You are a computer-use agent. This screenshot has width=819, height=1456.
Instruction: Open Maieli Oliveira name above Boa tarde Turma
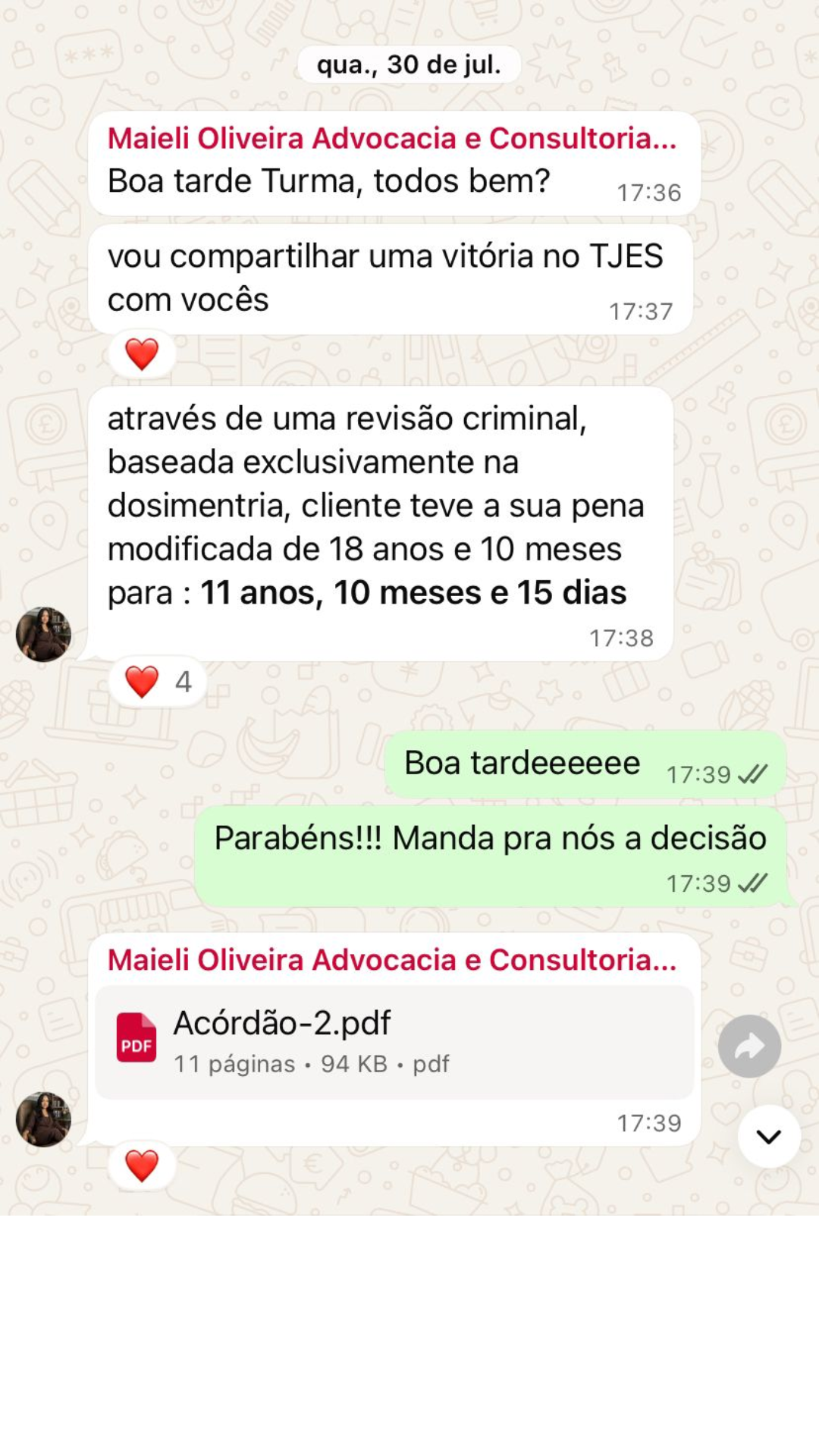391,138
